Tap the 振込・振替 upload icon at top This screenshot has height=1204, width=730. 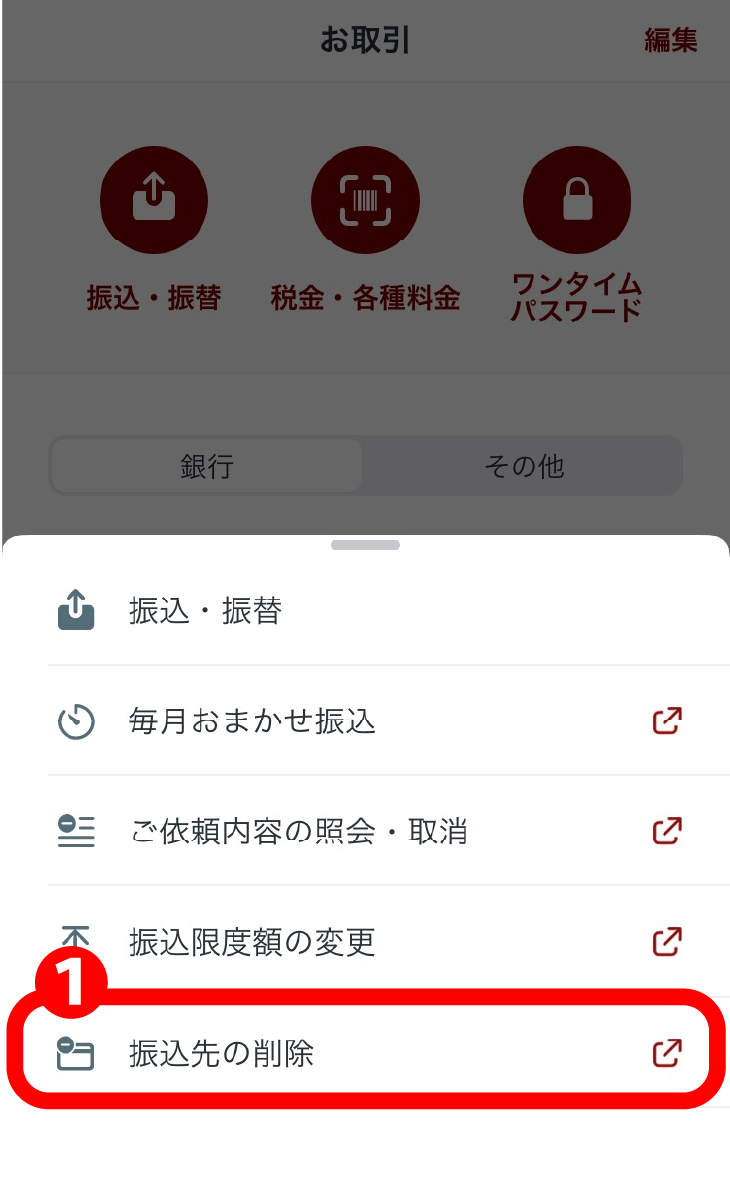click(x=154, y=199)
